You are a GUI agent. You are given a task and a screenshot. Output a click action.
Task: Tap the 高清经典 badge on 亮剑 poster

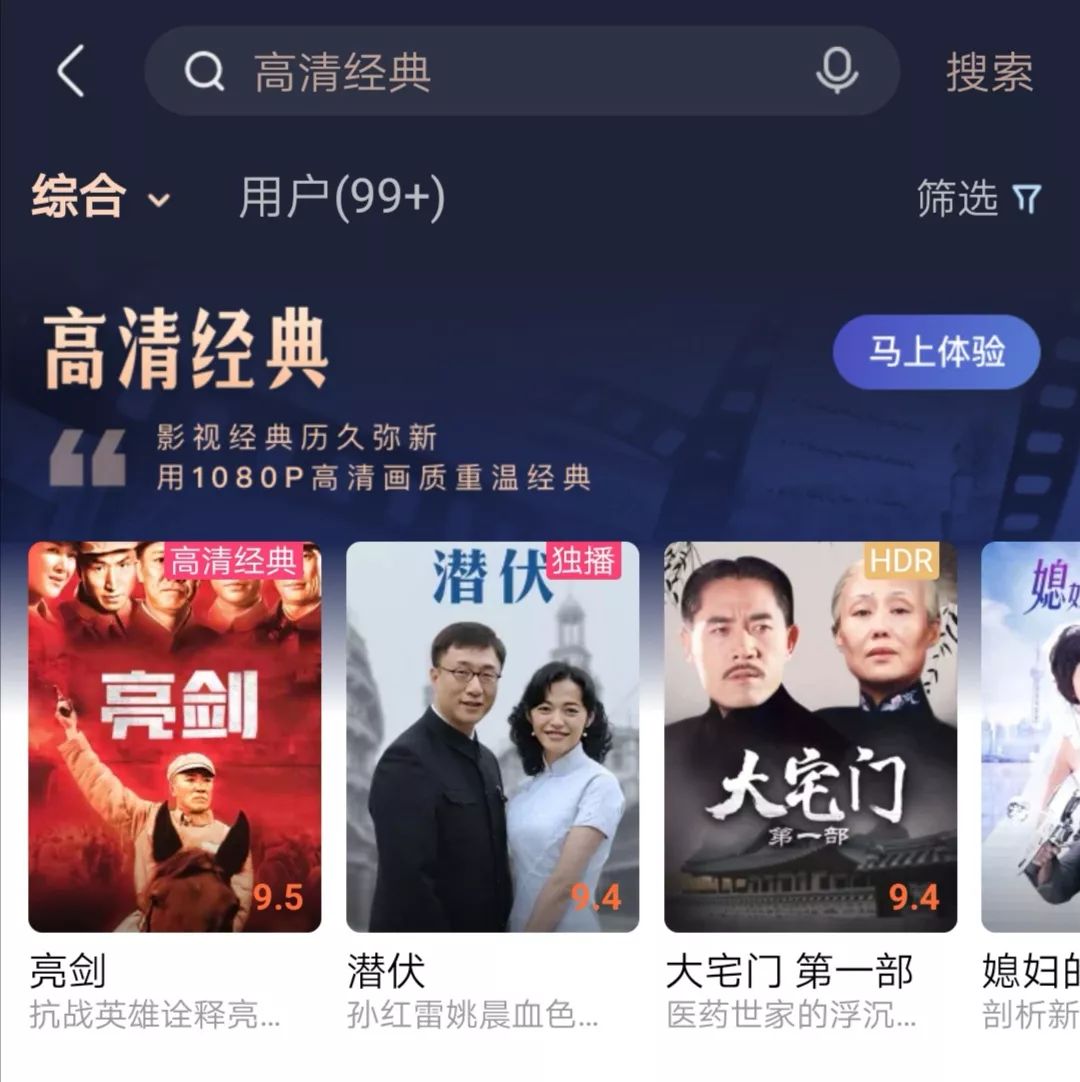click(x=236, y=562)
